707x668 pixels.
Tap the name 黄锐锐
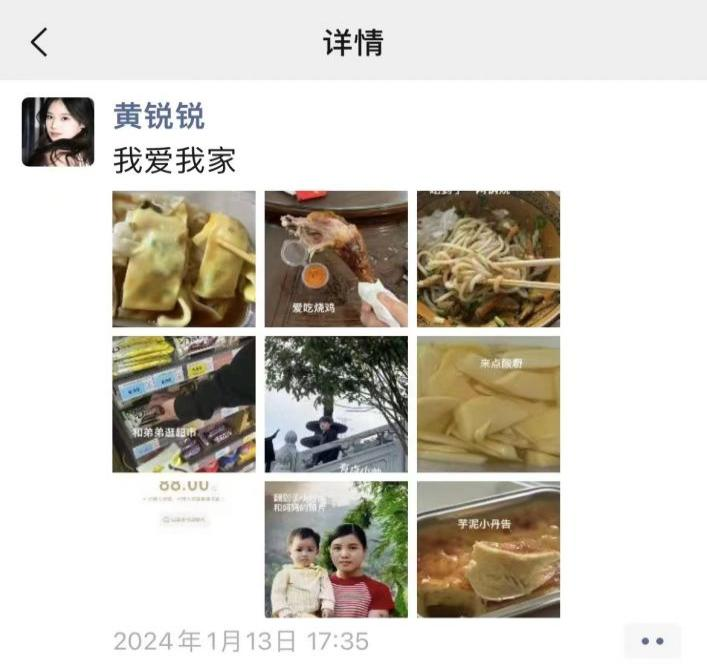click(158, 116)
